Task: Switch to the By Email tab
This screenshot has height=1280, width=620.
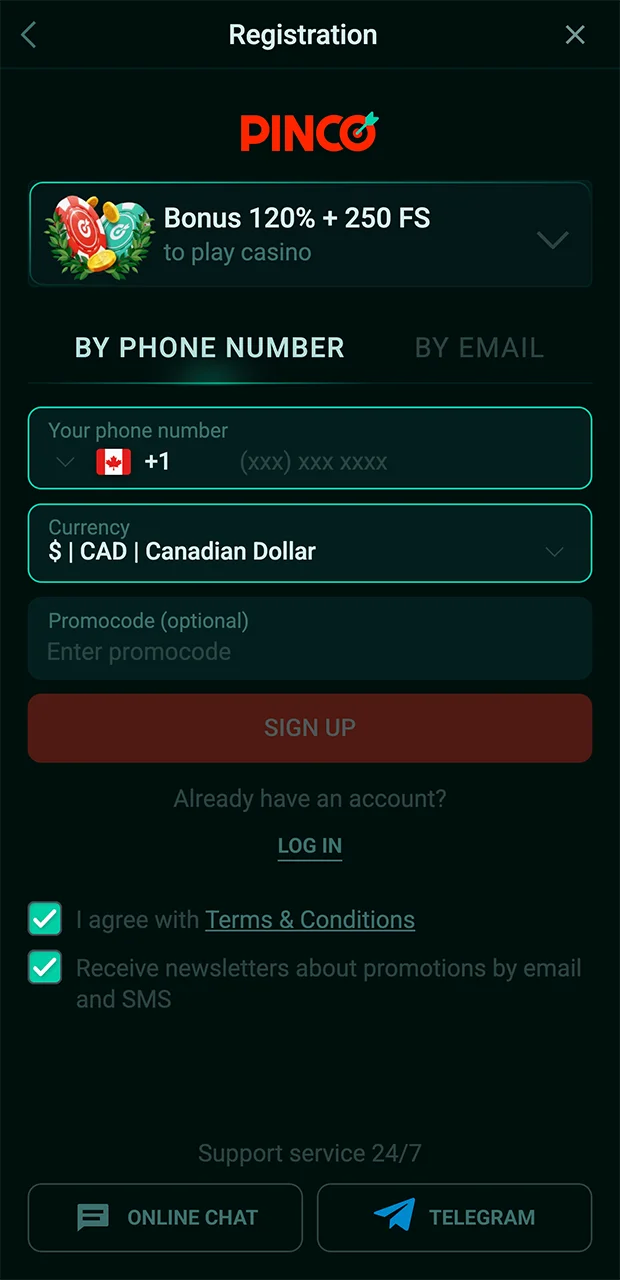Action: tap(479, 348)
